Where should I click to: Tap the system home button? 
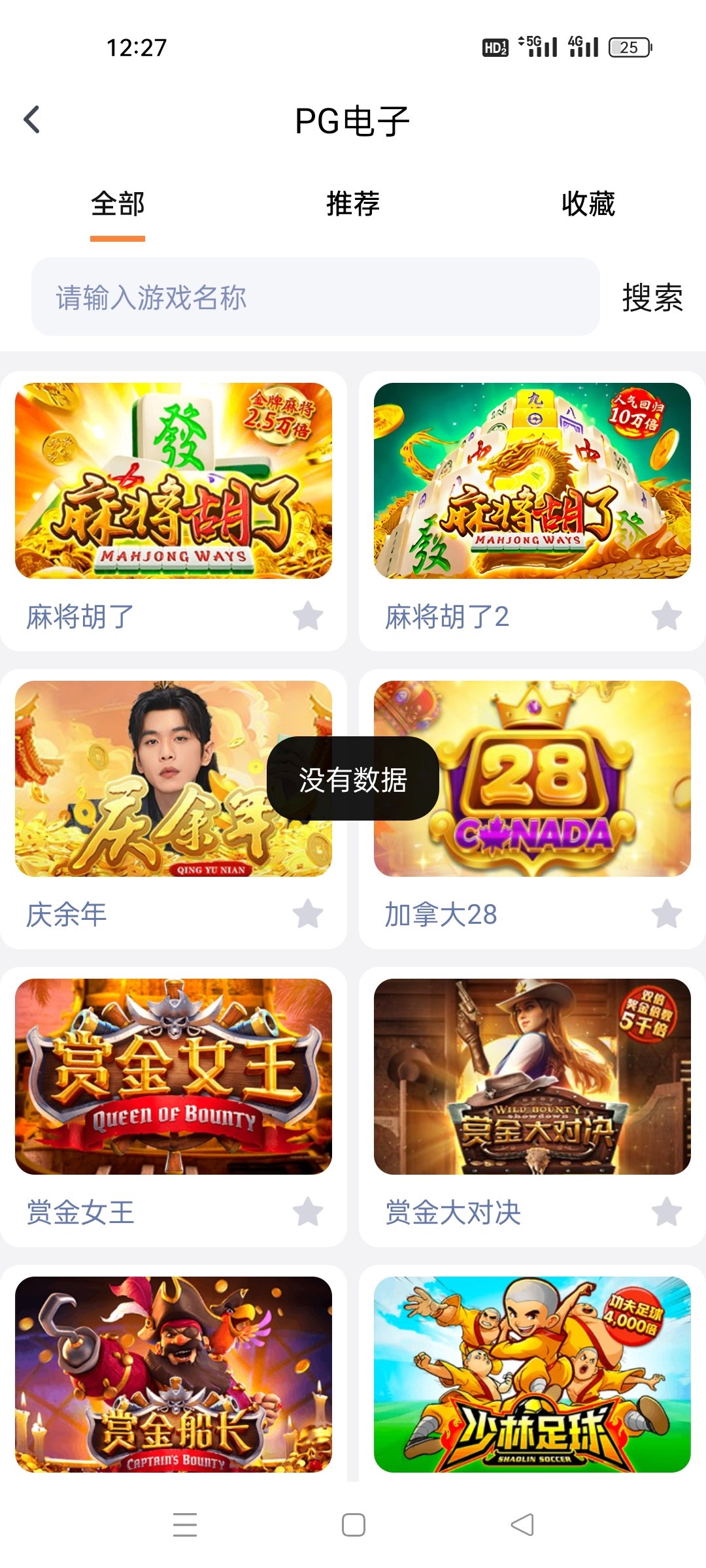point(353,1525)
